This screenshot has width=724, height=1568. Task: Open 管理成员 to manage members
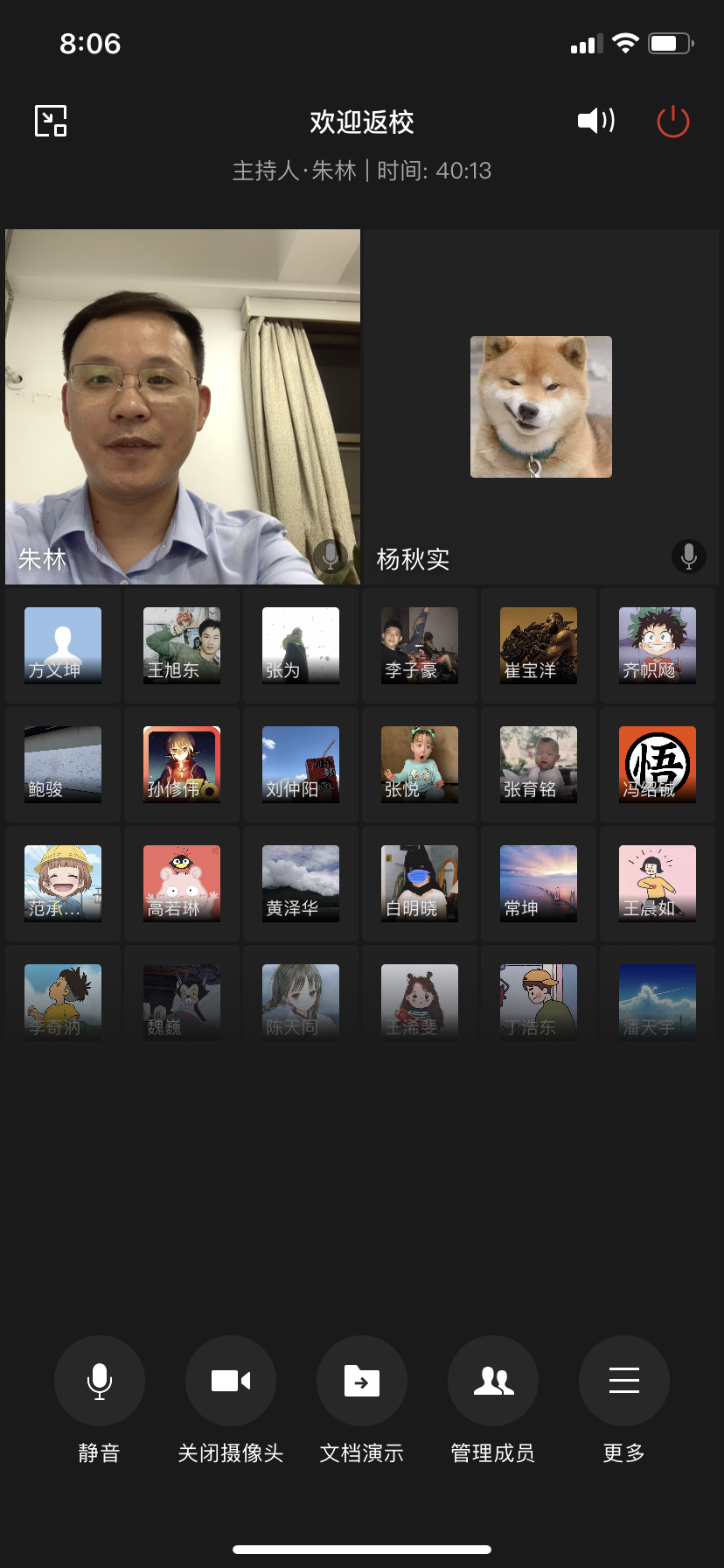(x=493, y=1381)
